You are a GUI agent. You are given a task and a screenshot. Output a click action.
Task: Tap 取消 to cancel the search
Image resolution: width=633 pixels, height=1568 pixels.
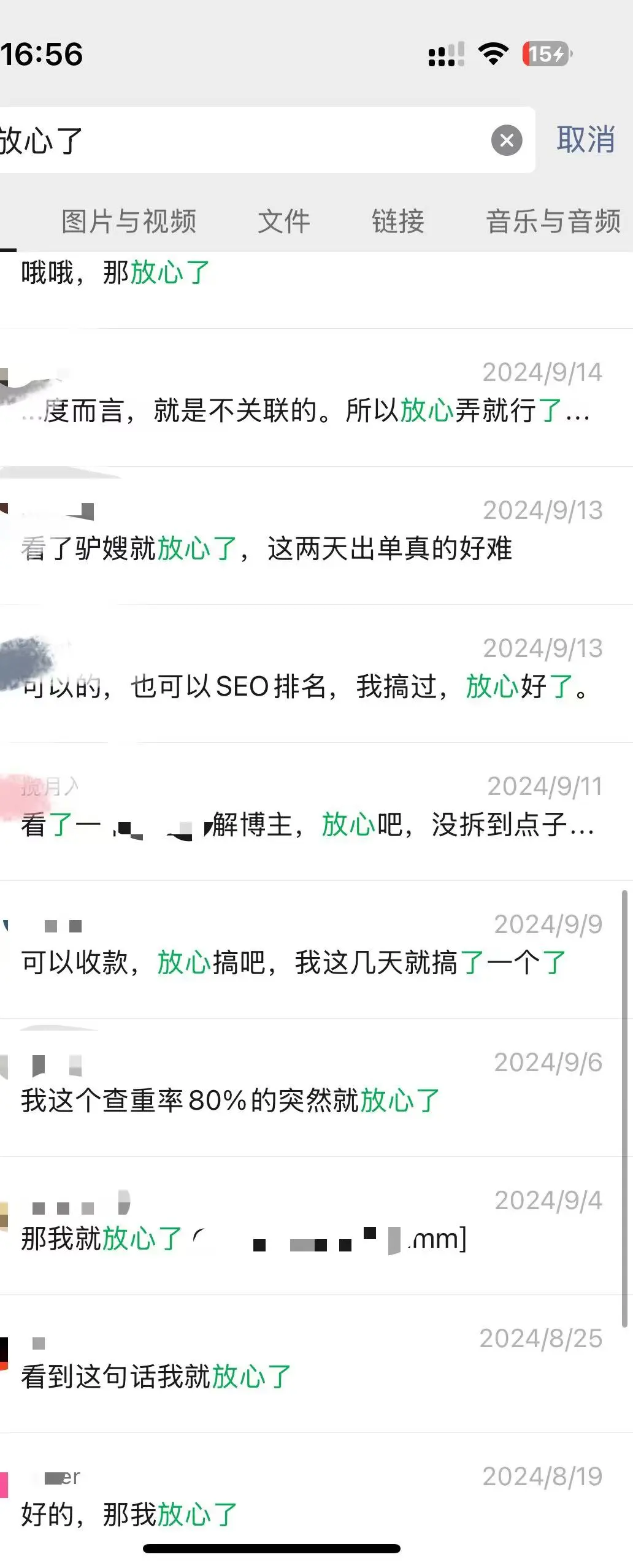(x=586, y=140)
